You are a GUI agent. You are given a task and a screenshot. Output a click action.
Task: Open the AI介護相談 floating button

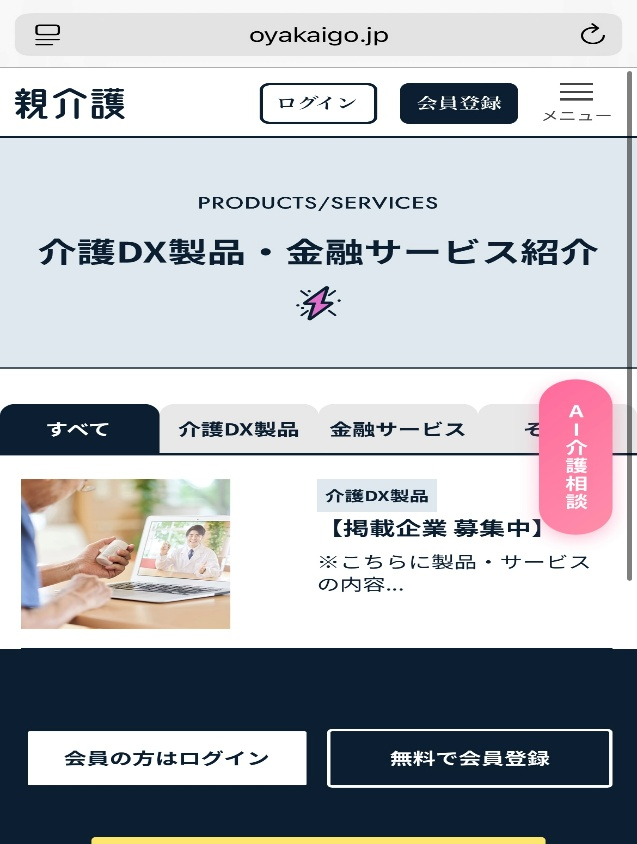pos(576,456)
